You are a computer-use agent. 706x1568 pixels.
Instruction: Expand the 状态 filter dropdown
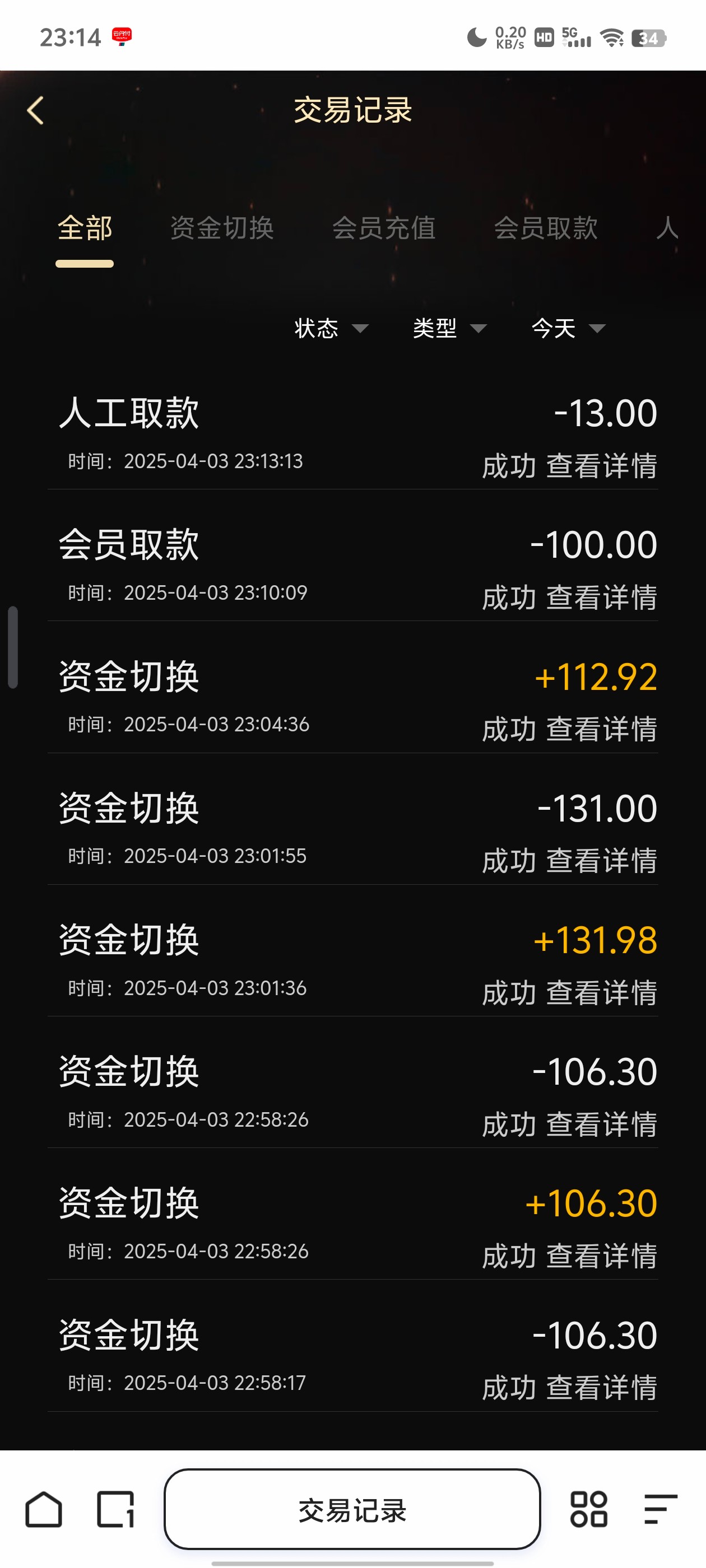[331, 329]
